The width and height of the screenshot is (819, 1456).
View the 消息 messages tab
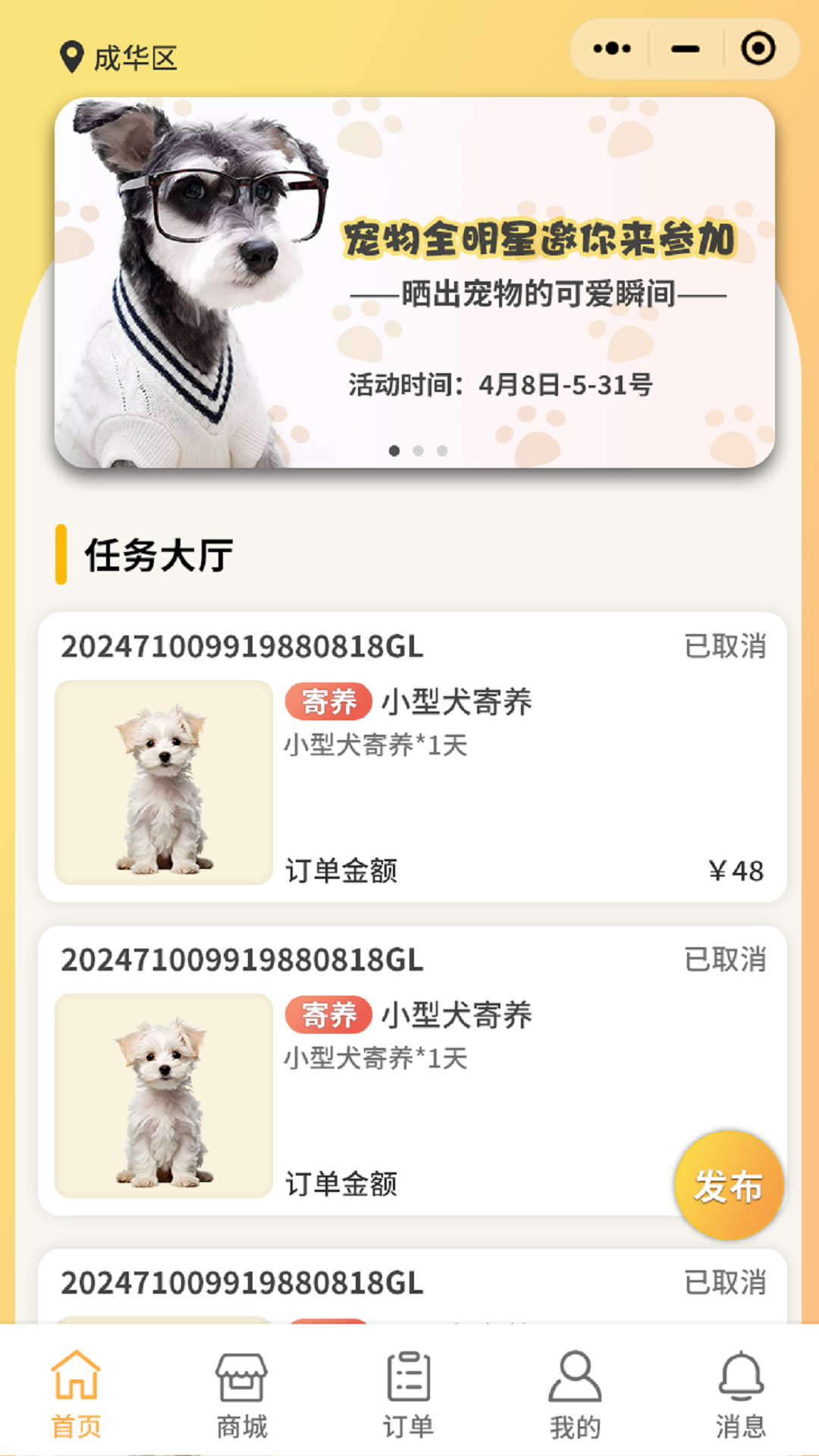(x=741, y=1394)
